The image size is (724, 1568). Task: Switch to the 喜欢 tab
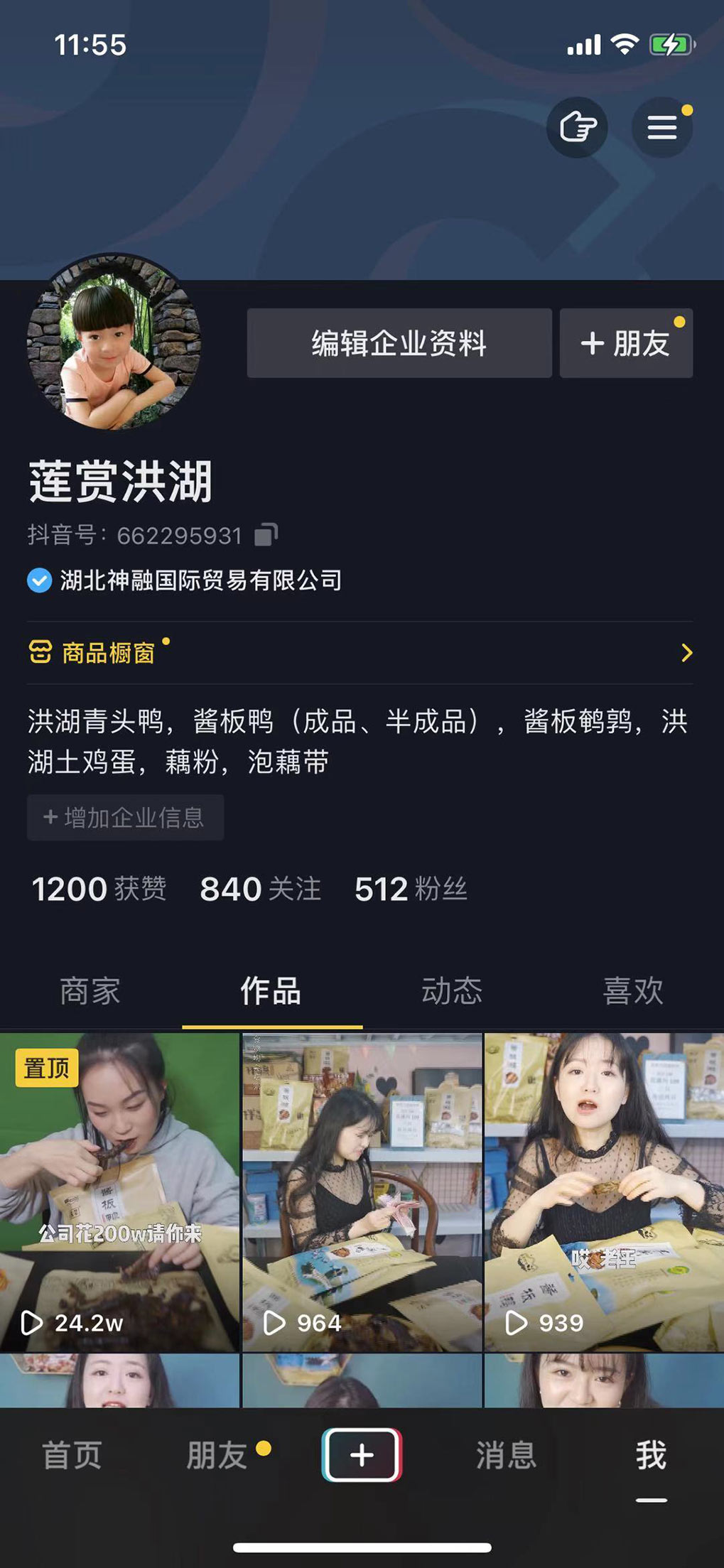[x=633, y=990]
